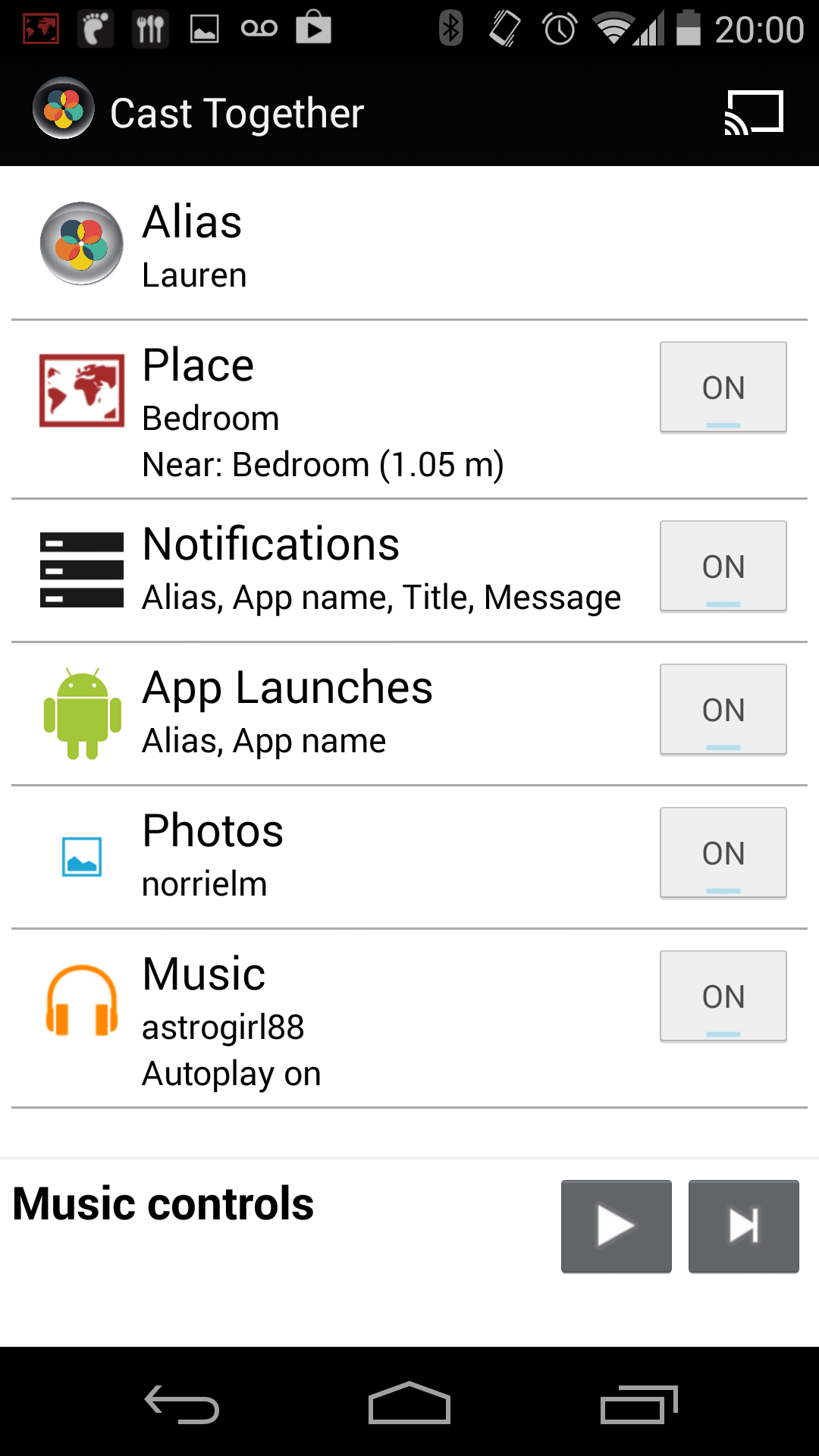Open the Alias setting row
The width and height of the screenshot is (819, 1456).
[409, 244]
